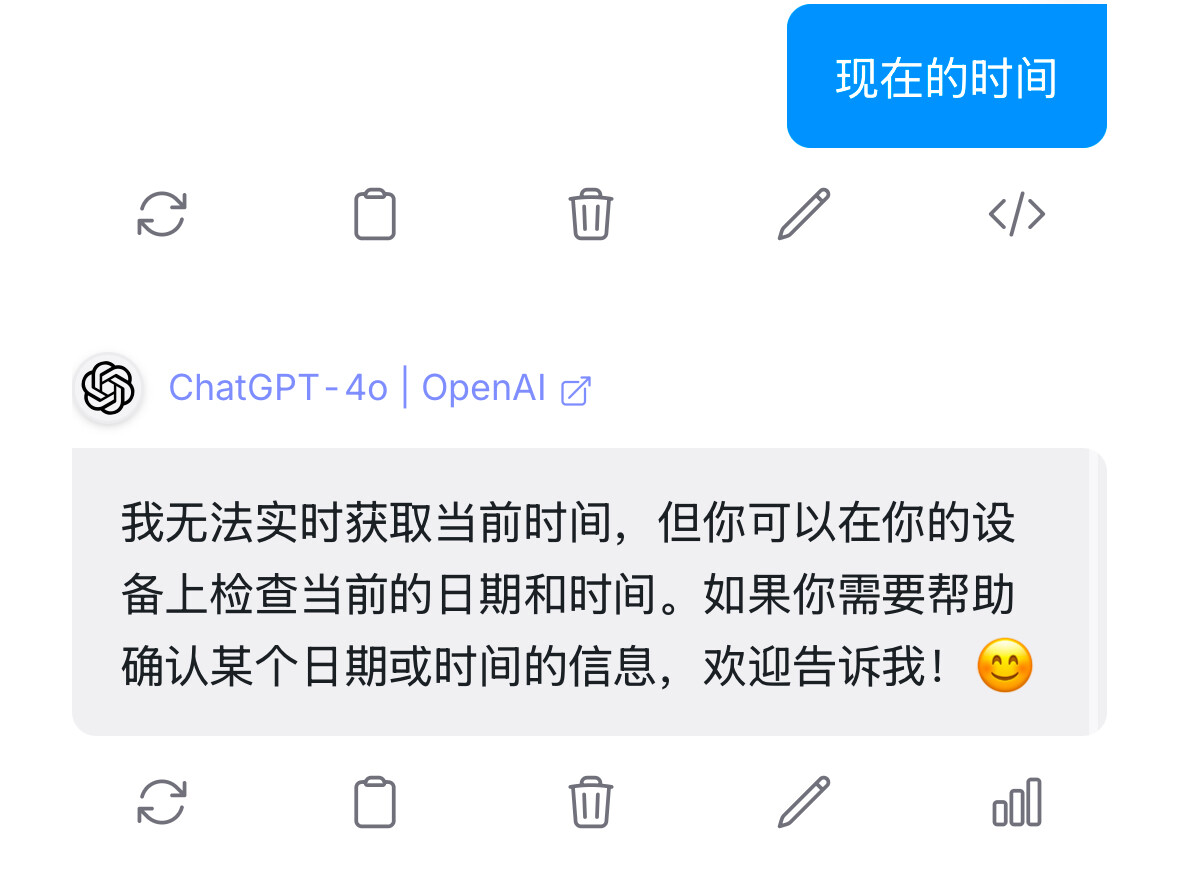View statistics bar chart for the reply
Image resolution: width=1179 pixels, height=890 pixels.
tap(1017, 802)
